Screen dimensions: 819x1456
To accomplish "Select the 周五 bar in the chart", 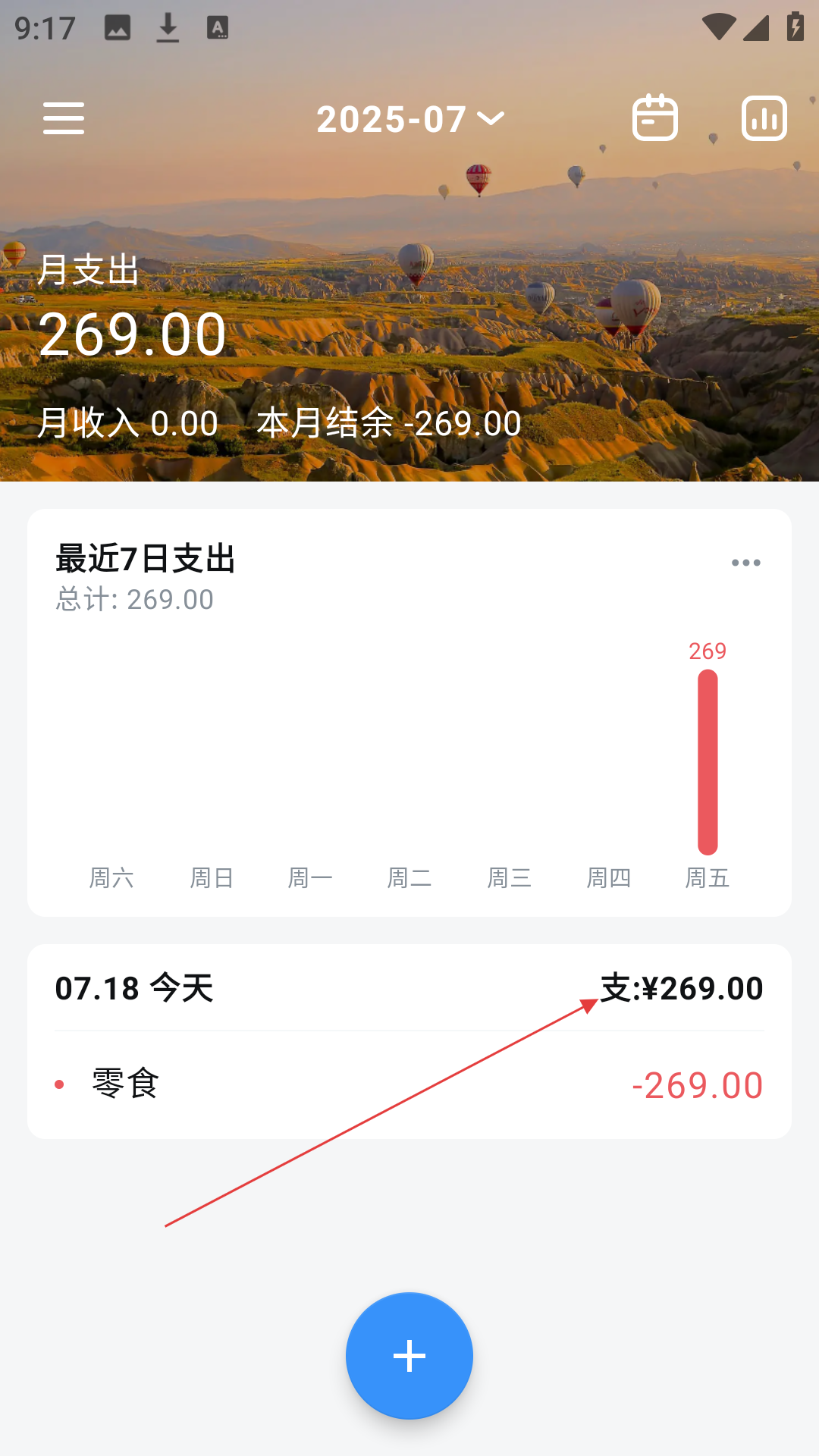I will (x=708, y=762).
